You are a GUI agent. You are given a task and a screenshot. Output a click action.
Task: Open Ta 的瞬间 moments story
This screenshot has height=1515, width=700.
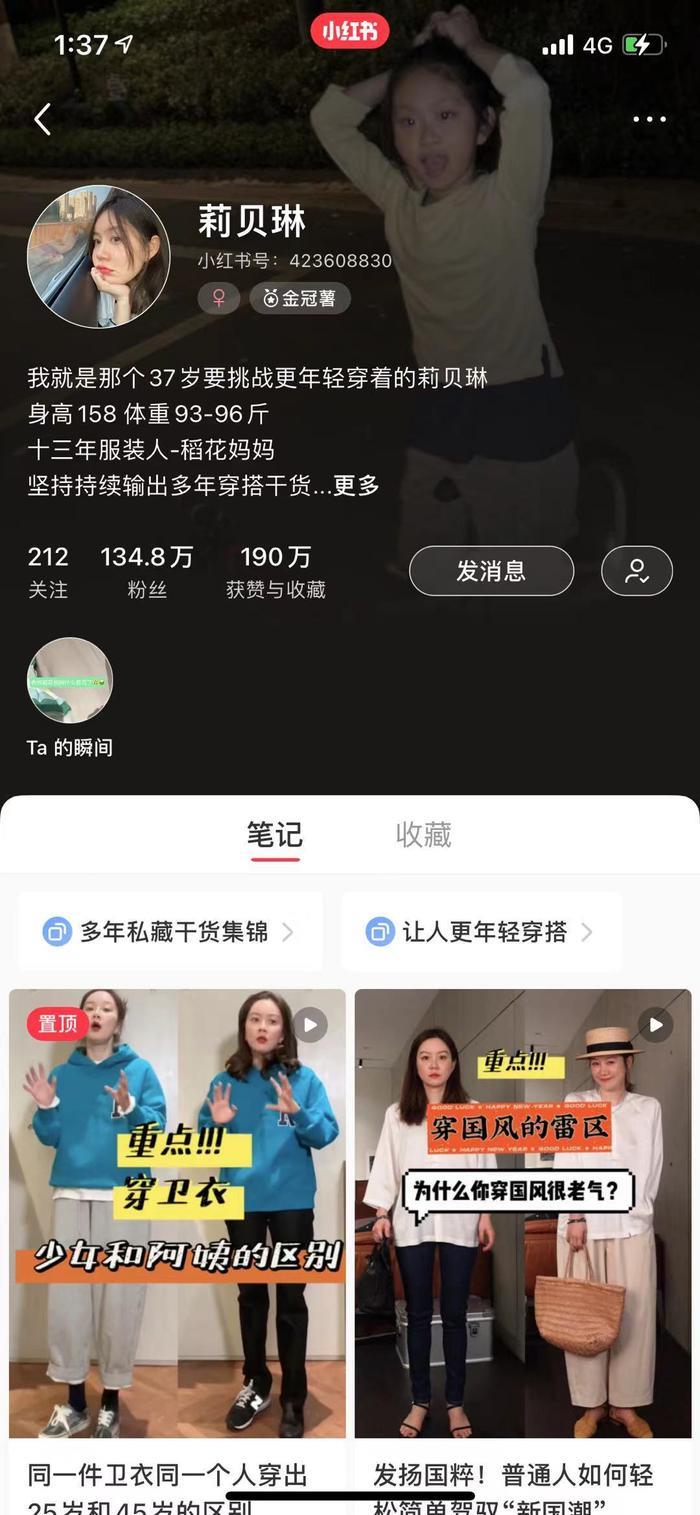pyautogui.click(x=69, y=681)
